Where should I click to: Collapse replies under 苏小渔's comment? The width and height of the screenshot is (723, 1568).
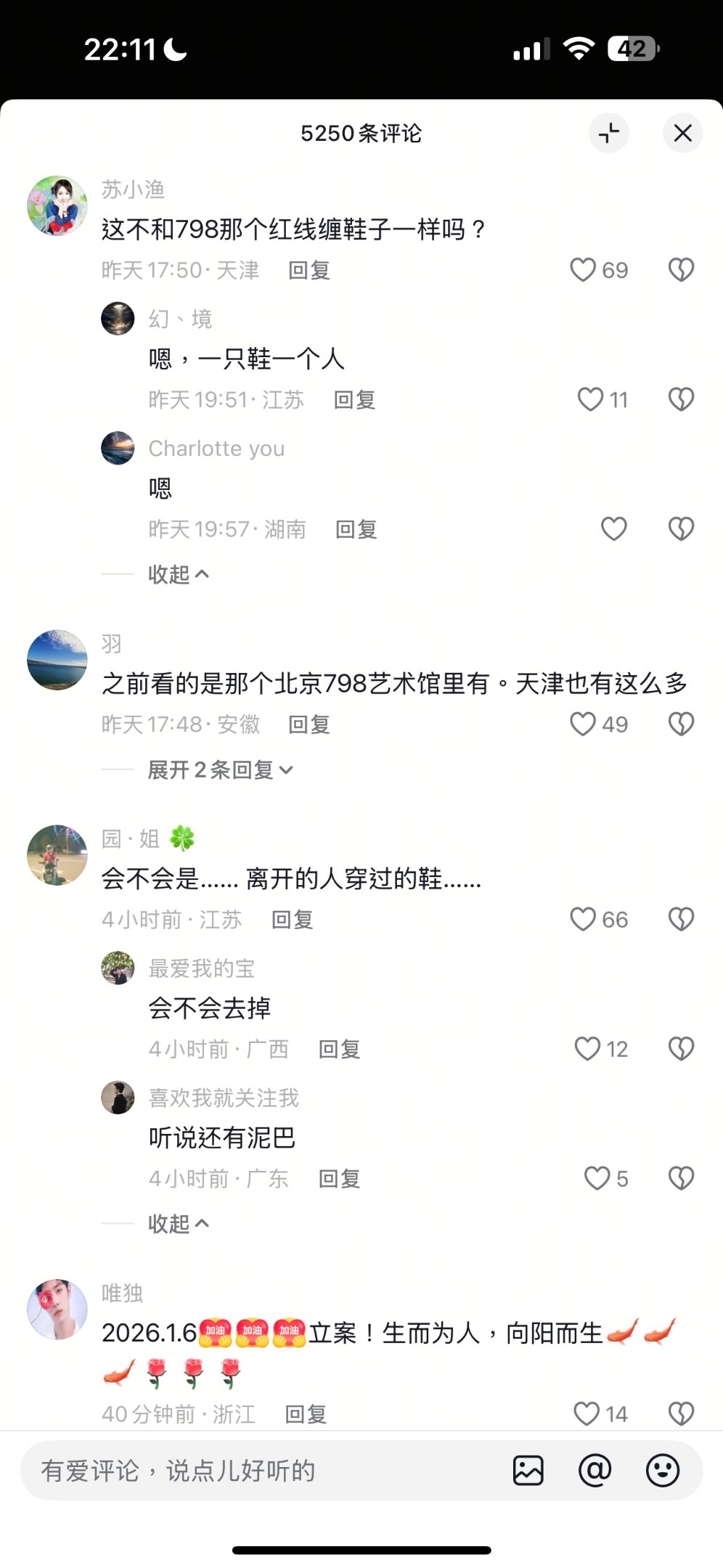[x=178, y=574]
